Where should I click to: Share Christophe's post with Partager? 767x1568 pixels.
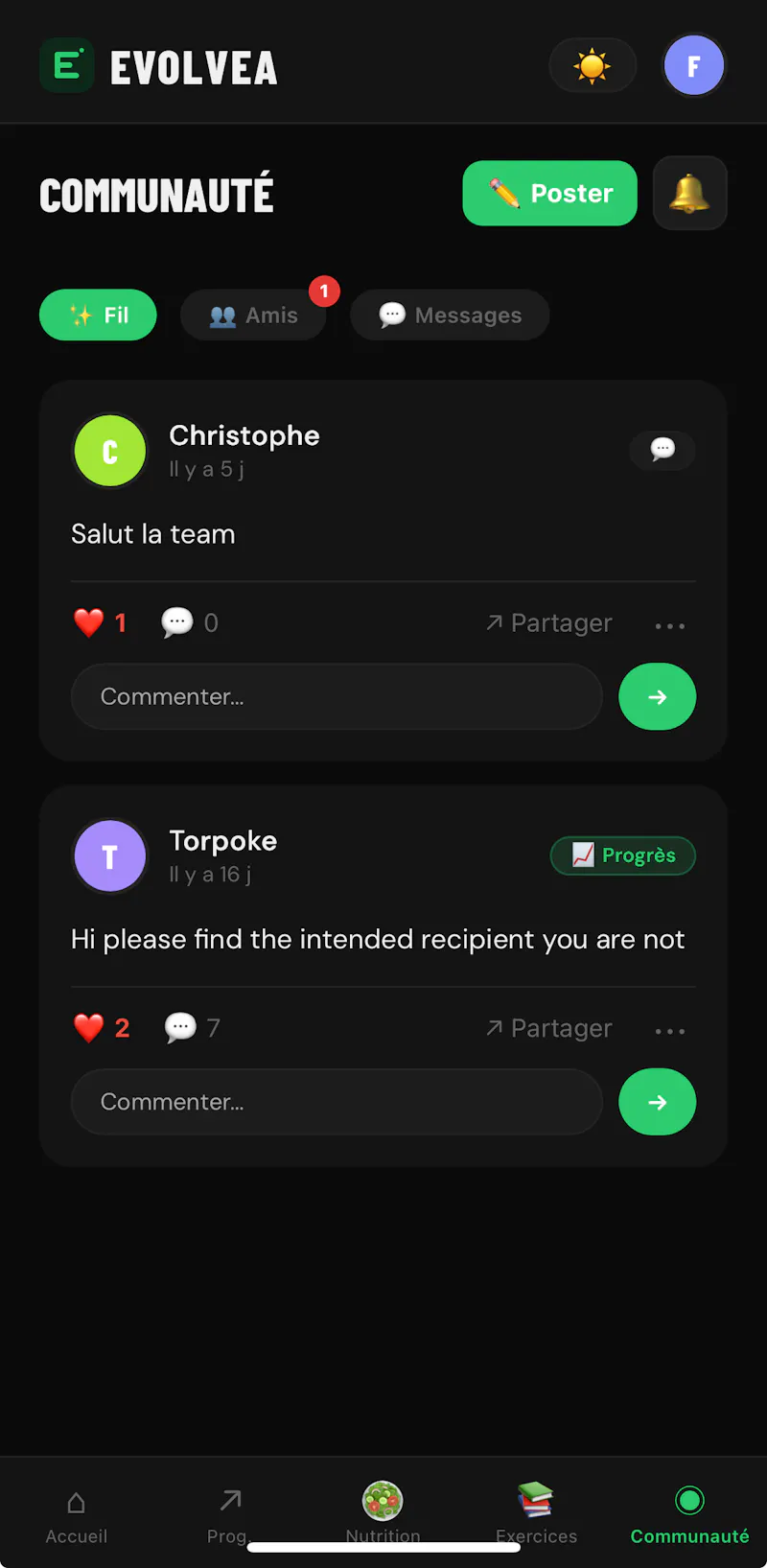548,623
